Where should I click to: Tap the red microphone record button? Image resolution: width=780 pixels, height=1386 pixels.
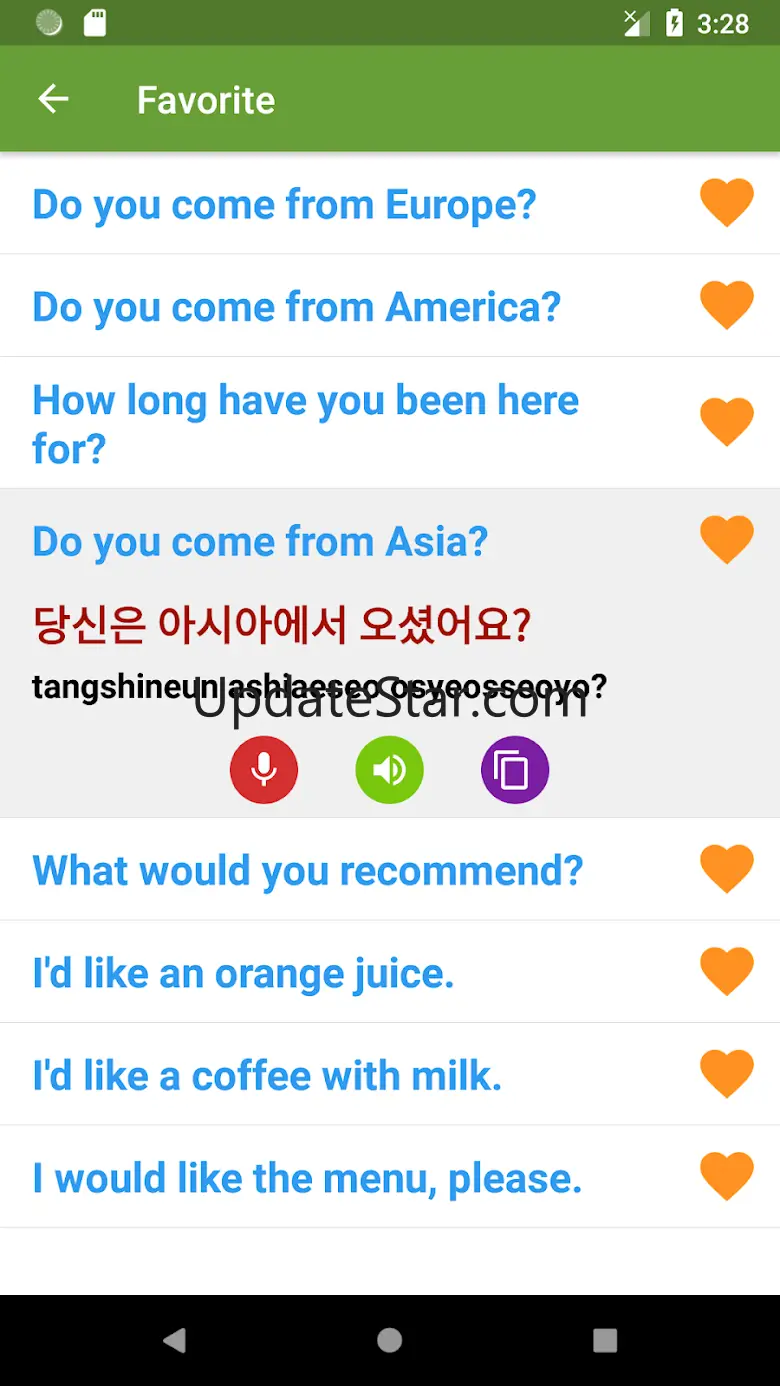[264, 770]
